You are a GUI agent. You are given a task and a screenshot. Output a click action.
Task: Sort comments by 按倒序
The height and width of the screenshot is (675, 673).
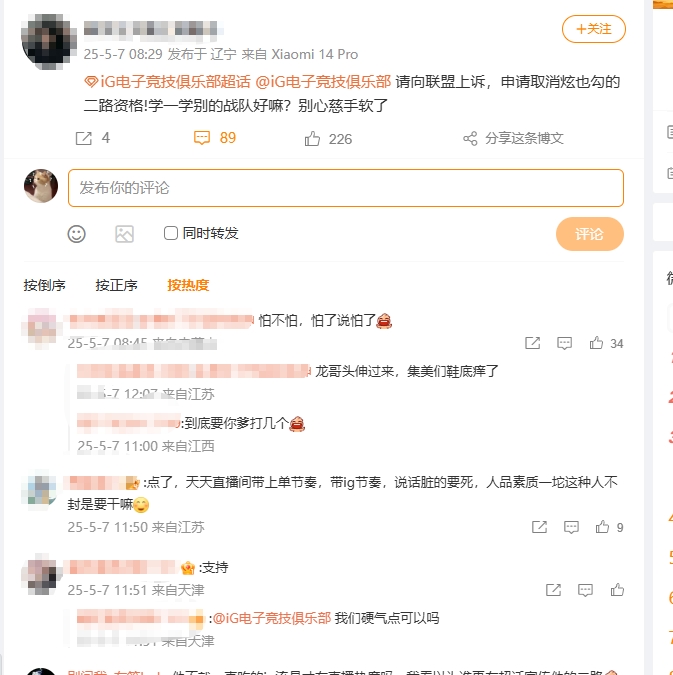pyautogui.click(x=45, y=285)
